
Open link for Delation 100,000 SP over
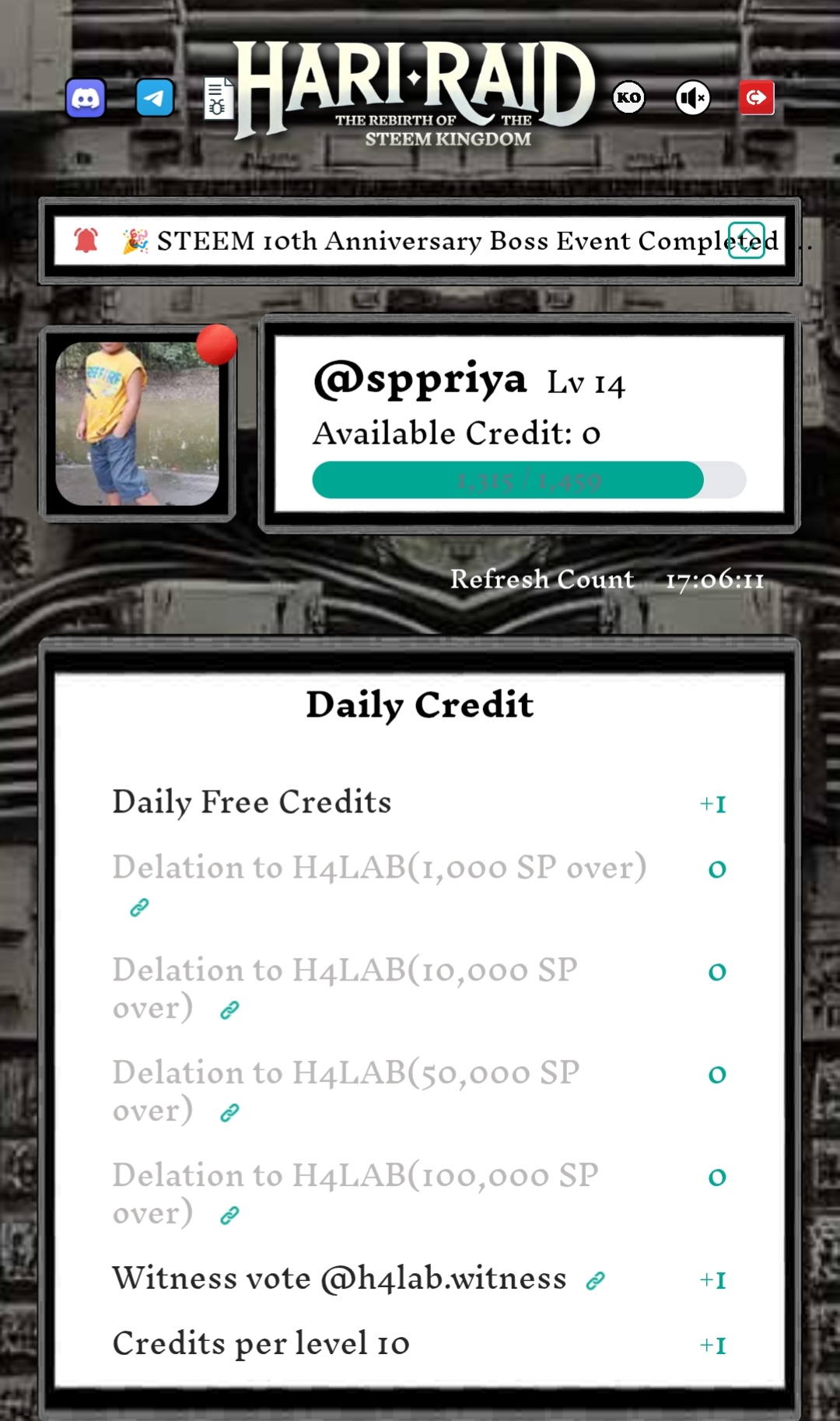[229, 1216]
